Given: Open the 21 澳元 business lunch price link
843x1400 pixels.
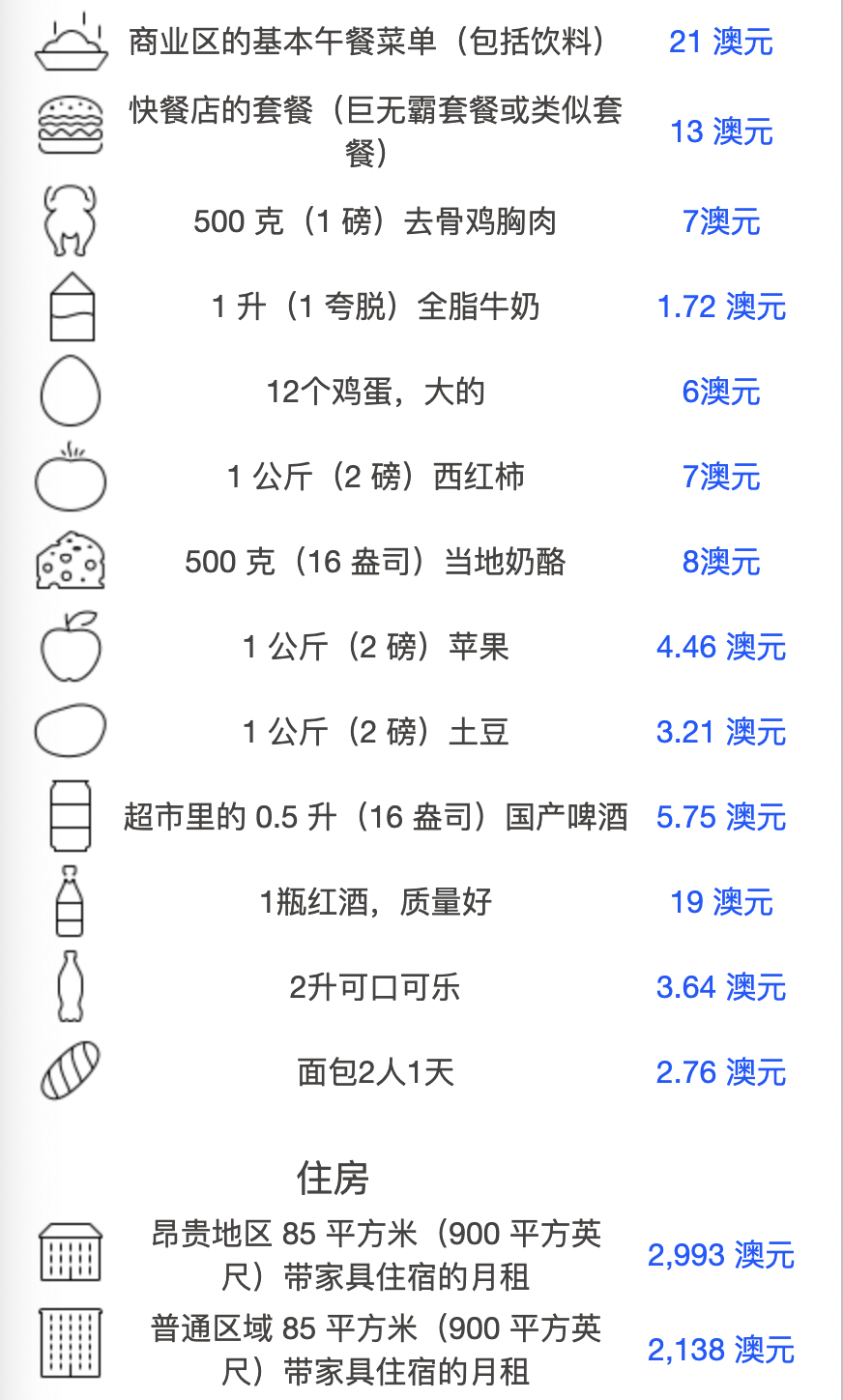Looking at the screenshot, I should 721,43.
